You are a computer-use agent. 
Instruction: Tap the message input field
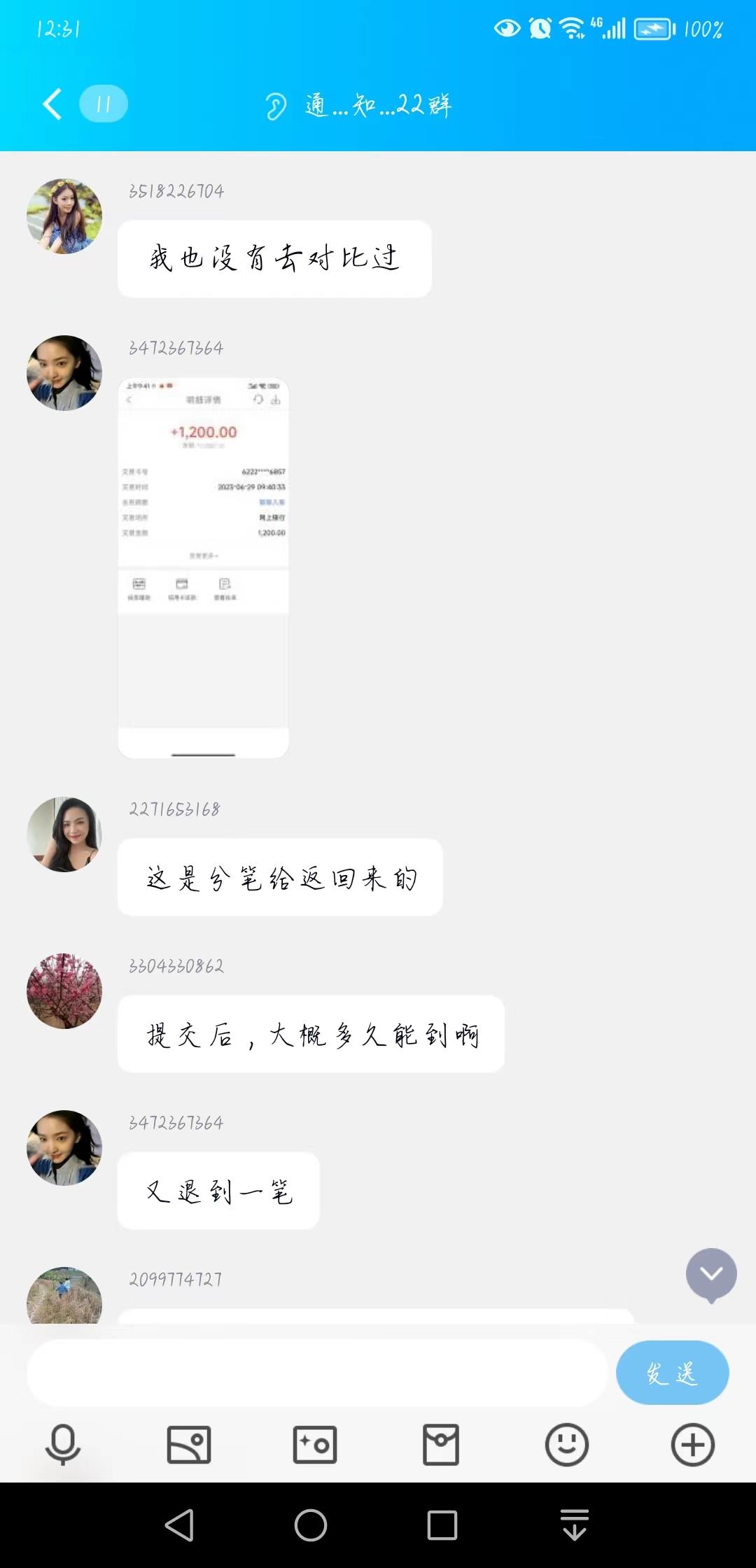315,1371
